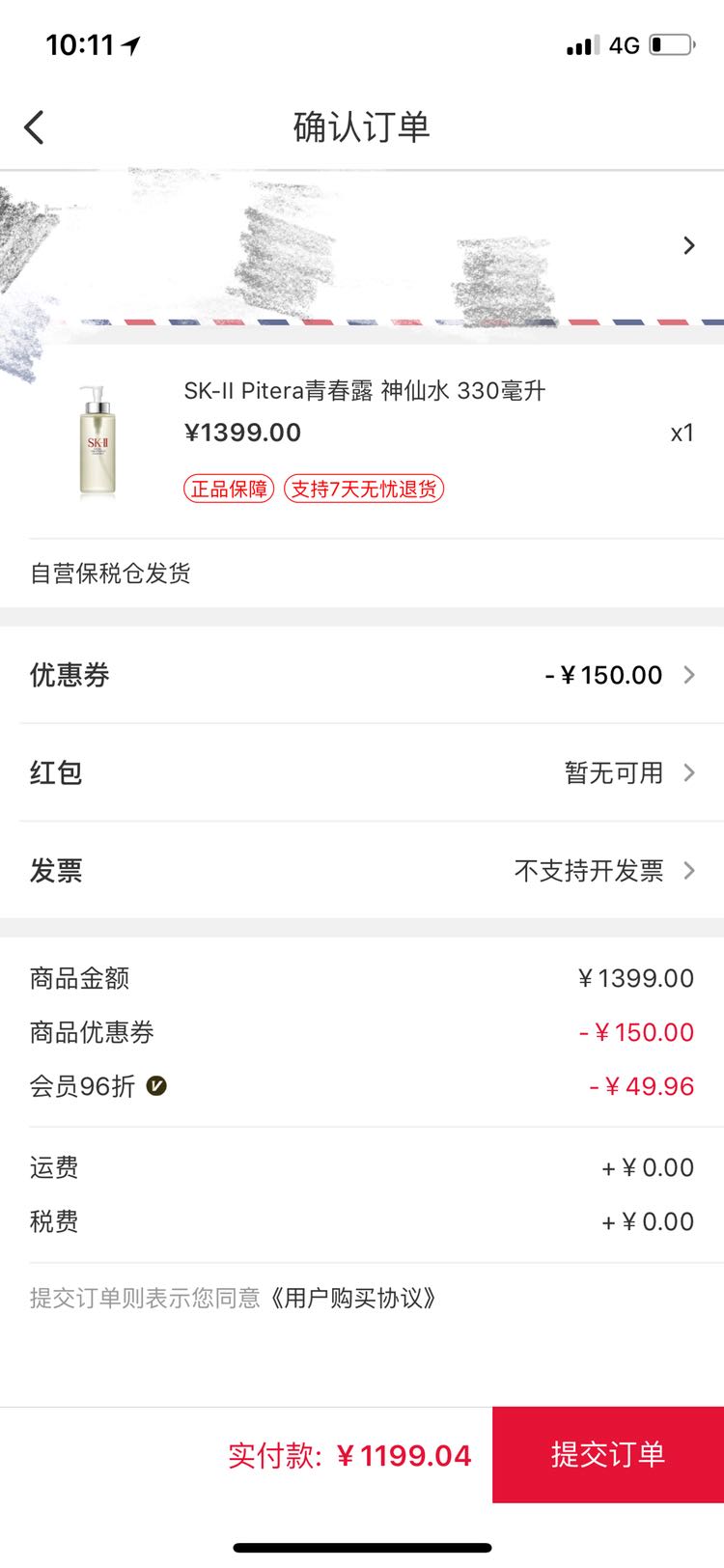724x1568 pixels.
Task: Tap the location arrow in status bar
Action: point(130,42)
